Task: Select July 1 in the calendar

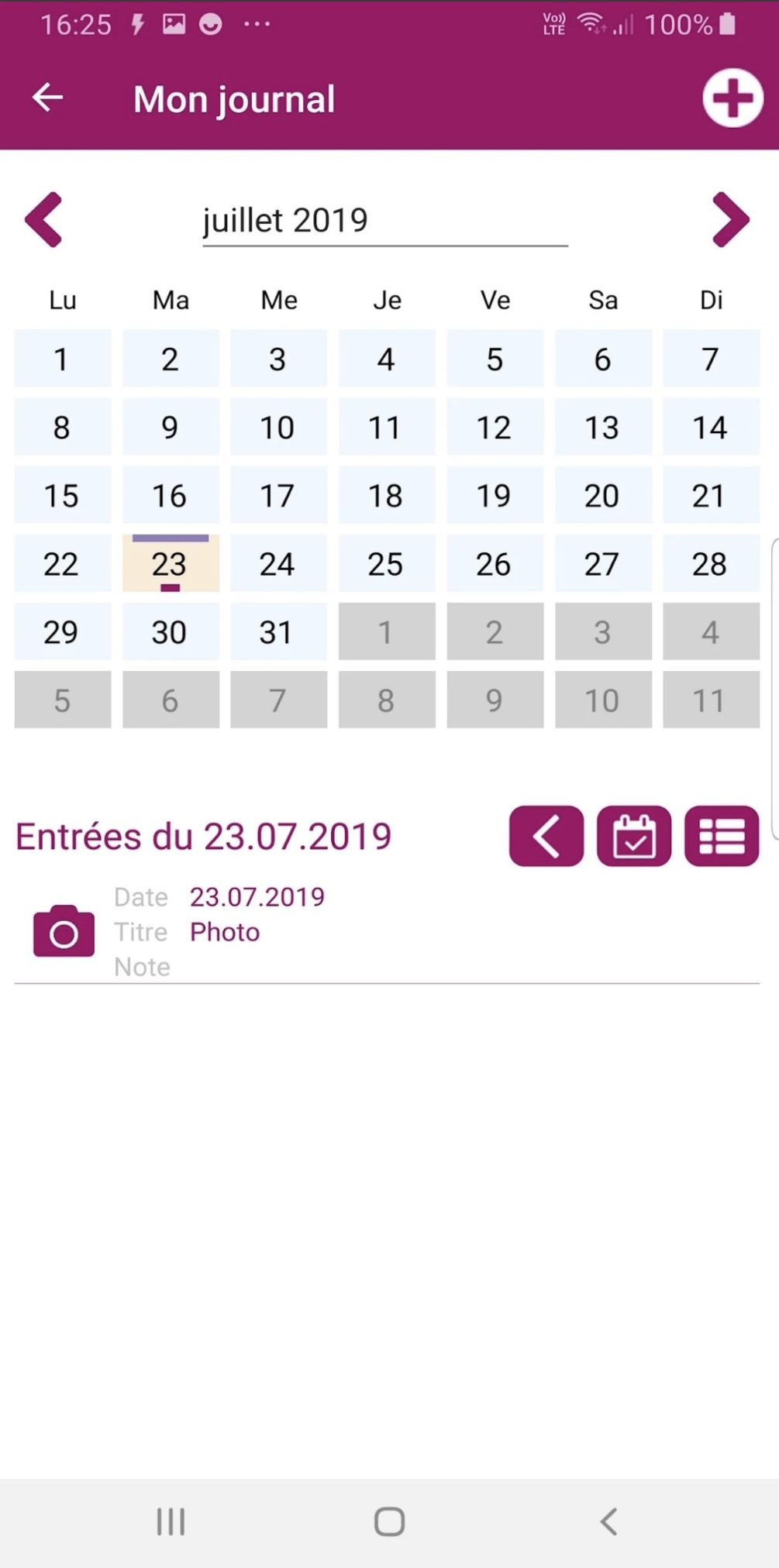Action: (62, 359)
